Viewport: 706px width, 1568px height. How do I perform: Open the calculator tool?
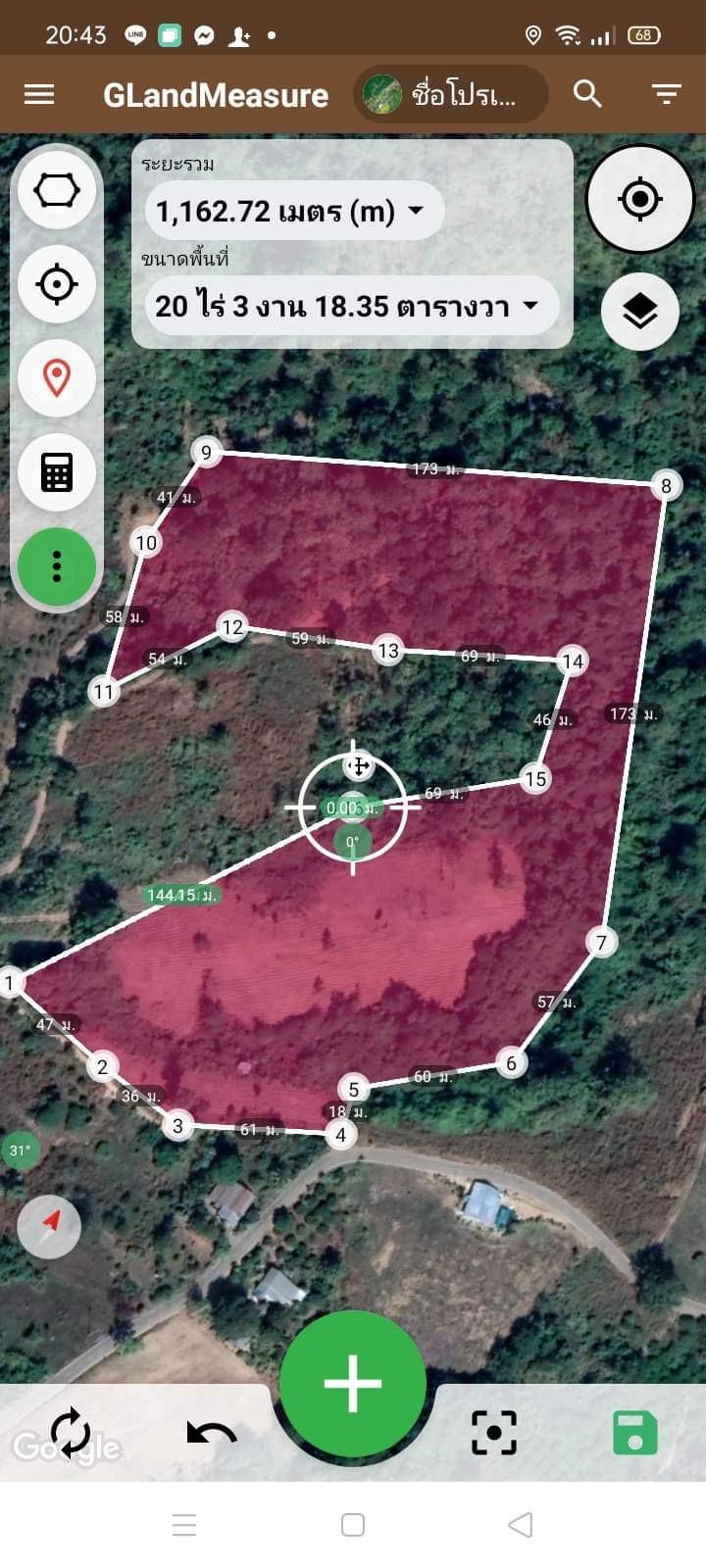tap(57, 472)
